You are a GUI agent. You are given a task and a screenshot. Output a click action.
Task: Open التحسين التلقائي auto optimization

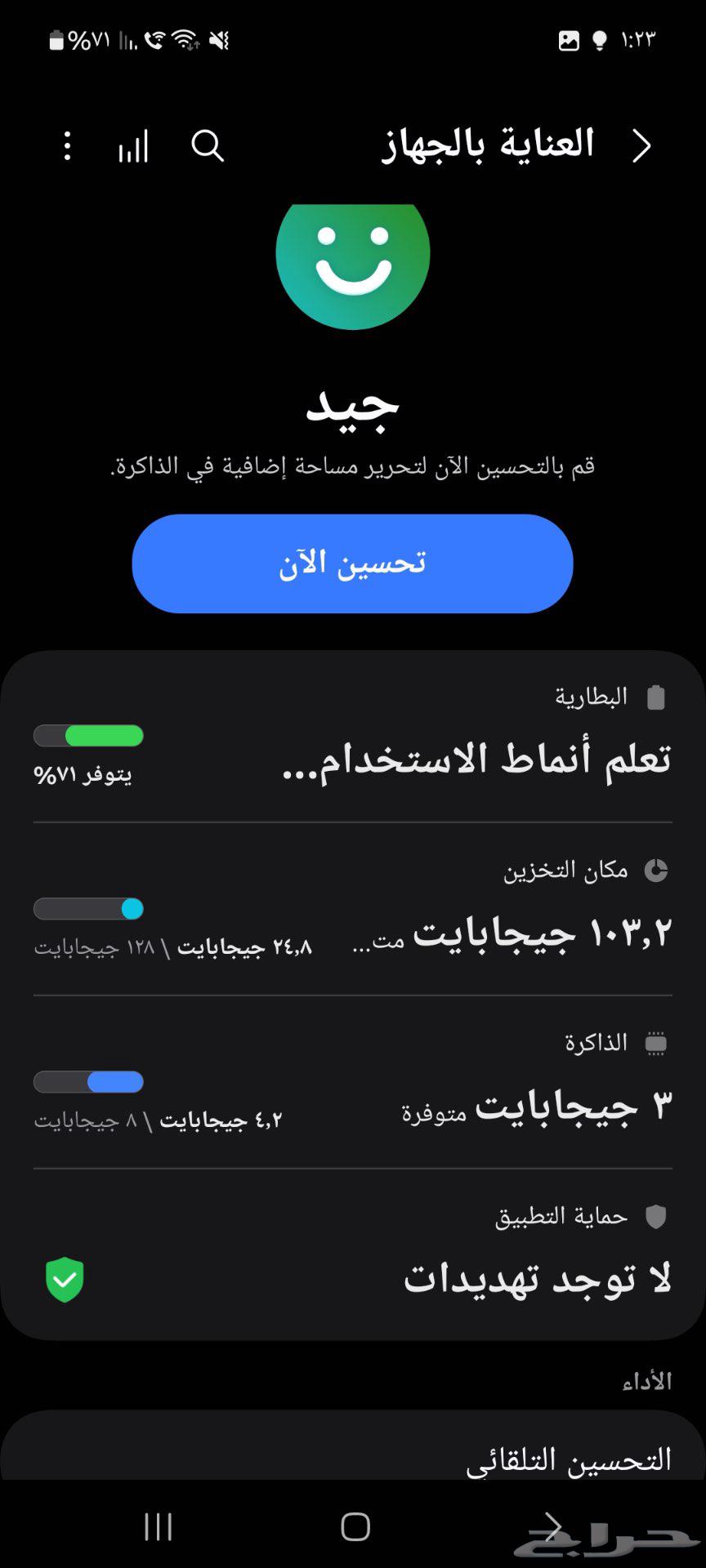point(352,1459)
